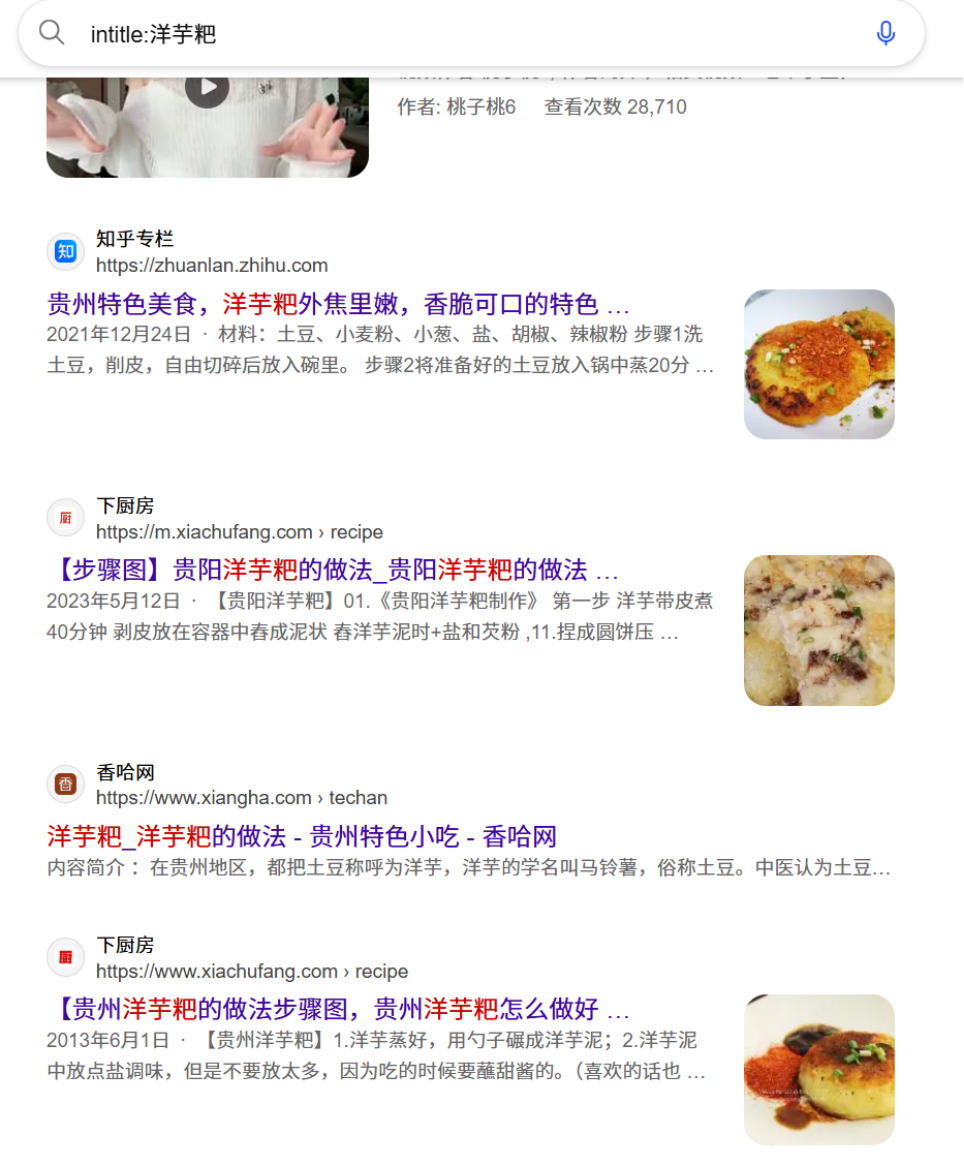Tap the magnifying glass search icon
The width and height of the screenshot is (964, 1167).
[x=52, y=33]
